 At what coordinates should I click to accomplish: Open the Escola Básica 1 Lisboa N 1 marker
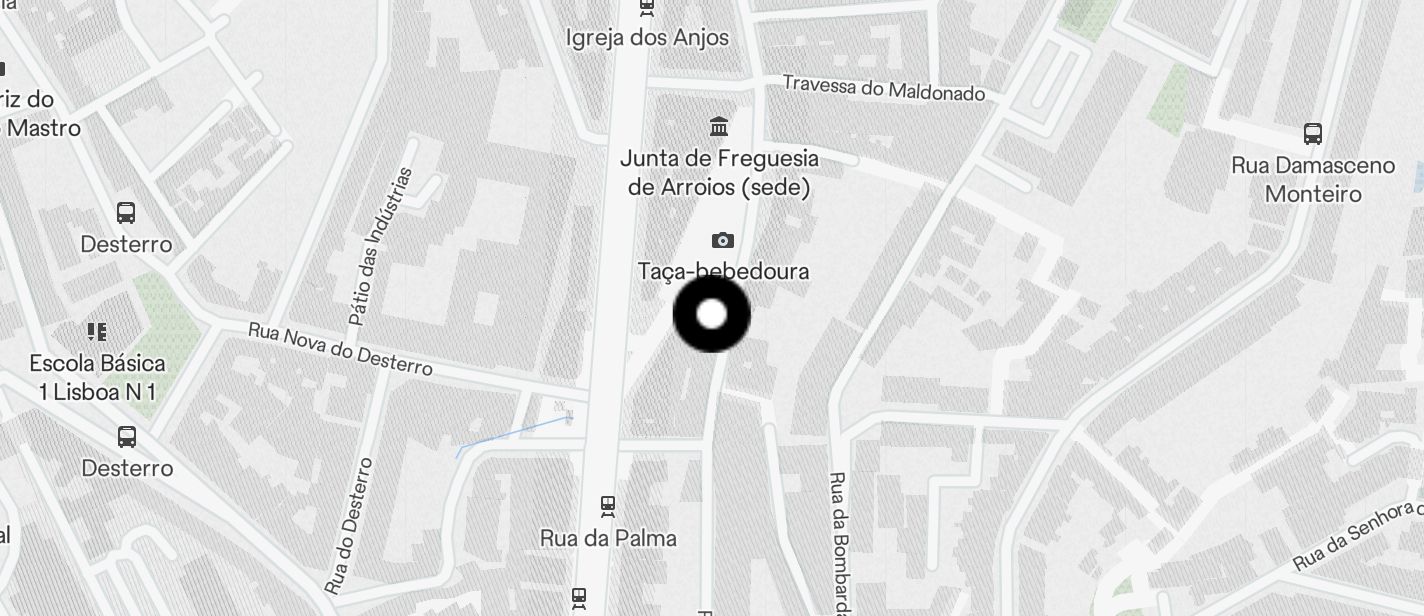pos(97,332)
